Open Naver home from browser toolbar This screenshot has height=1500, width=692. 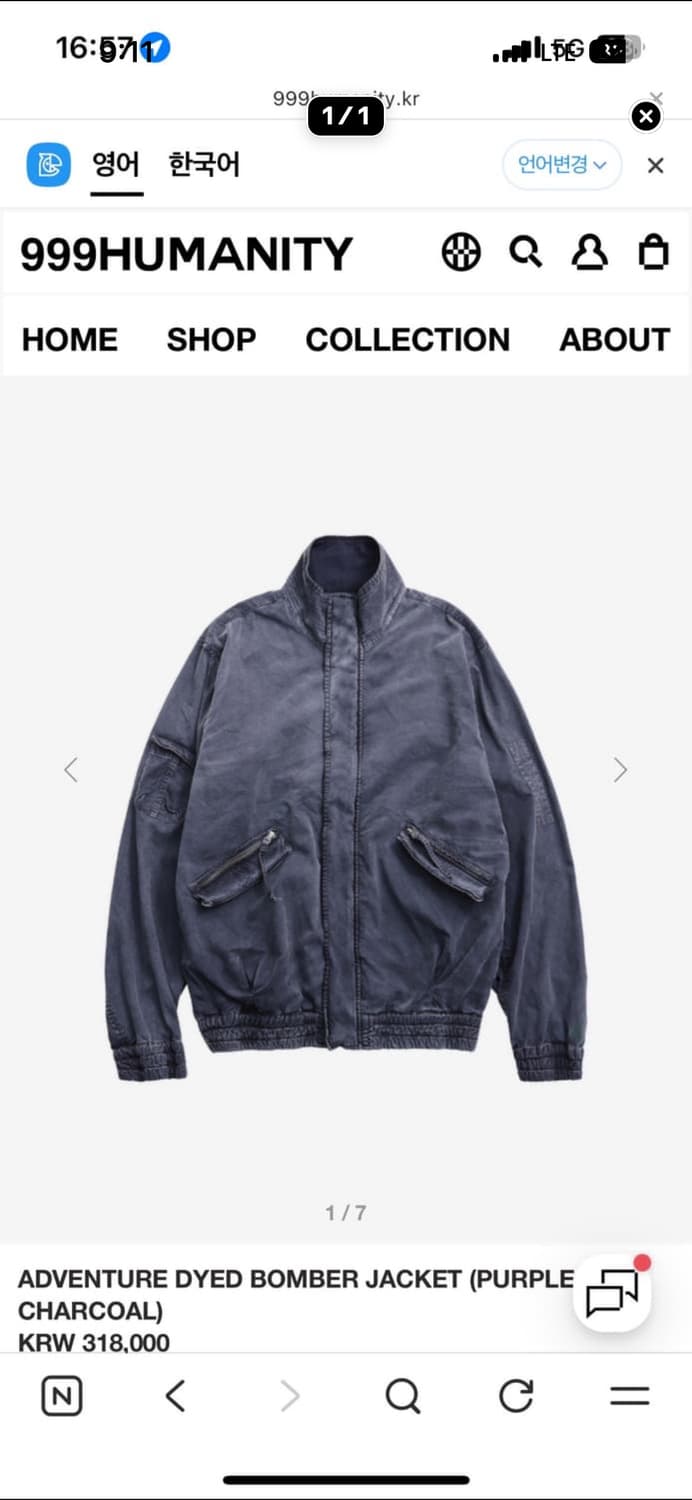click(x=62, y=1396)
